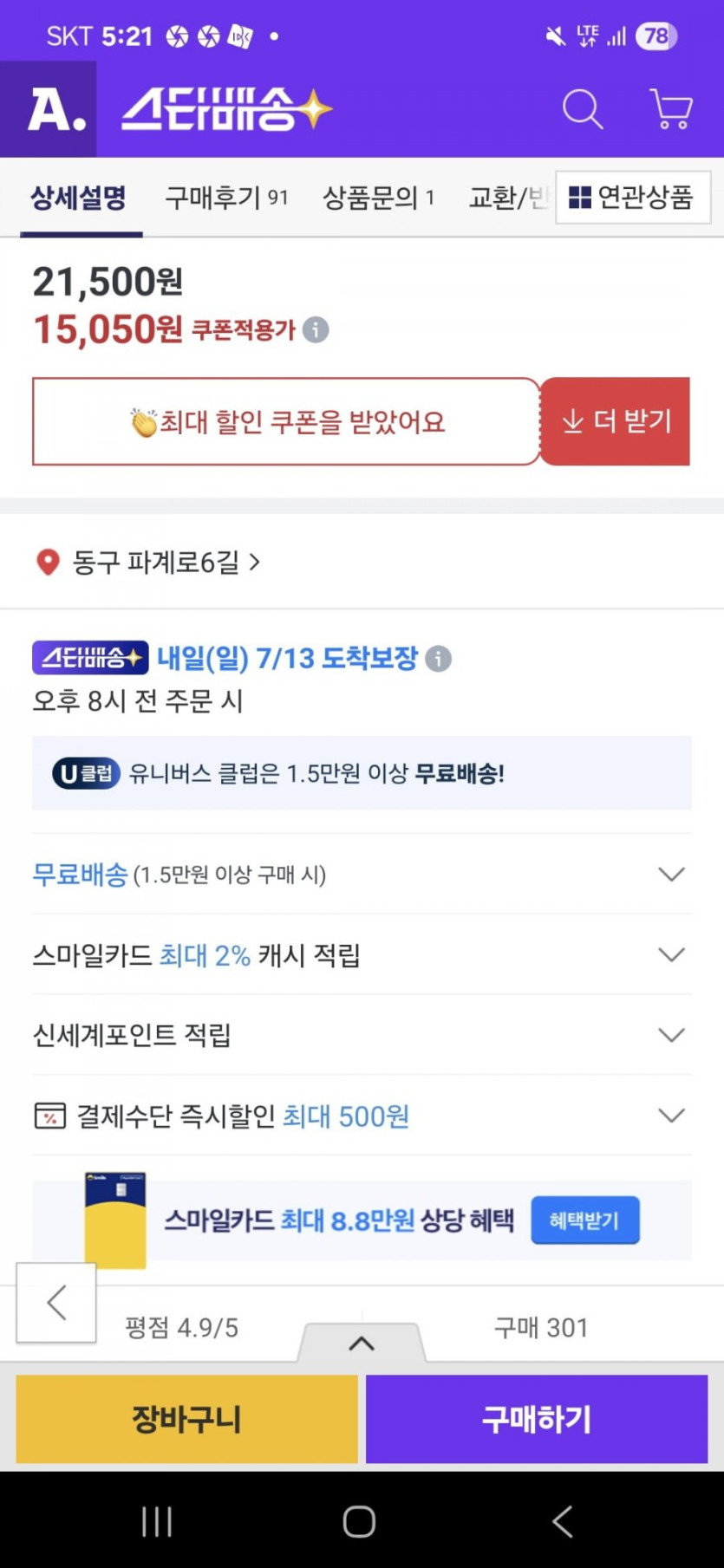724x1568 pixels.
Task: Switch to the 상품문의 tab
Action: click(x=378, y=198)
